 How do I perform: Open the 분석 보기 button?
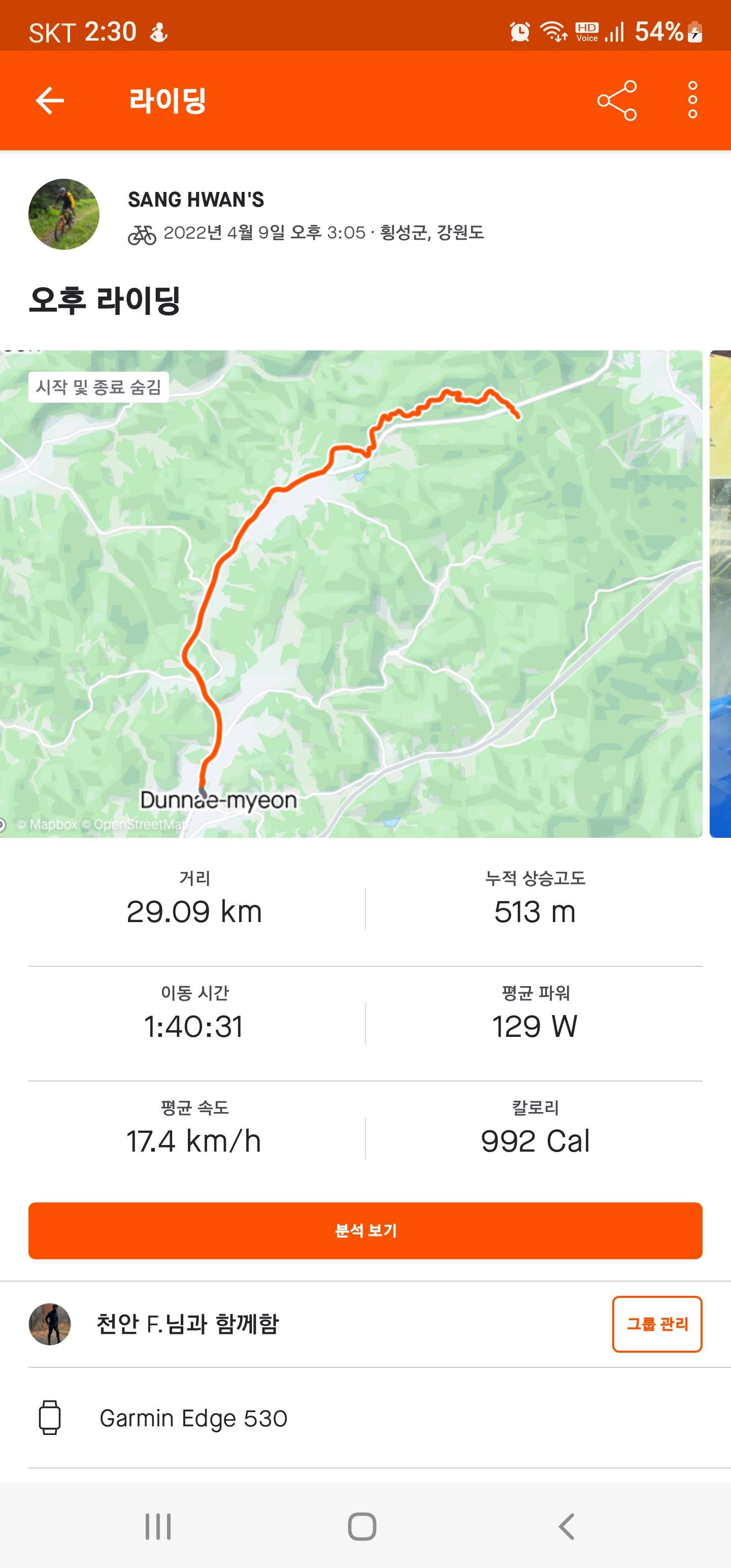365,1230
